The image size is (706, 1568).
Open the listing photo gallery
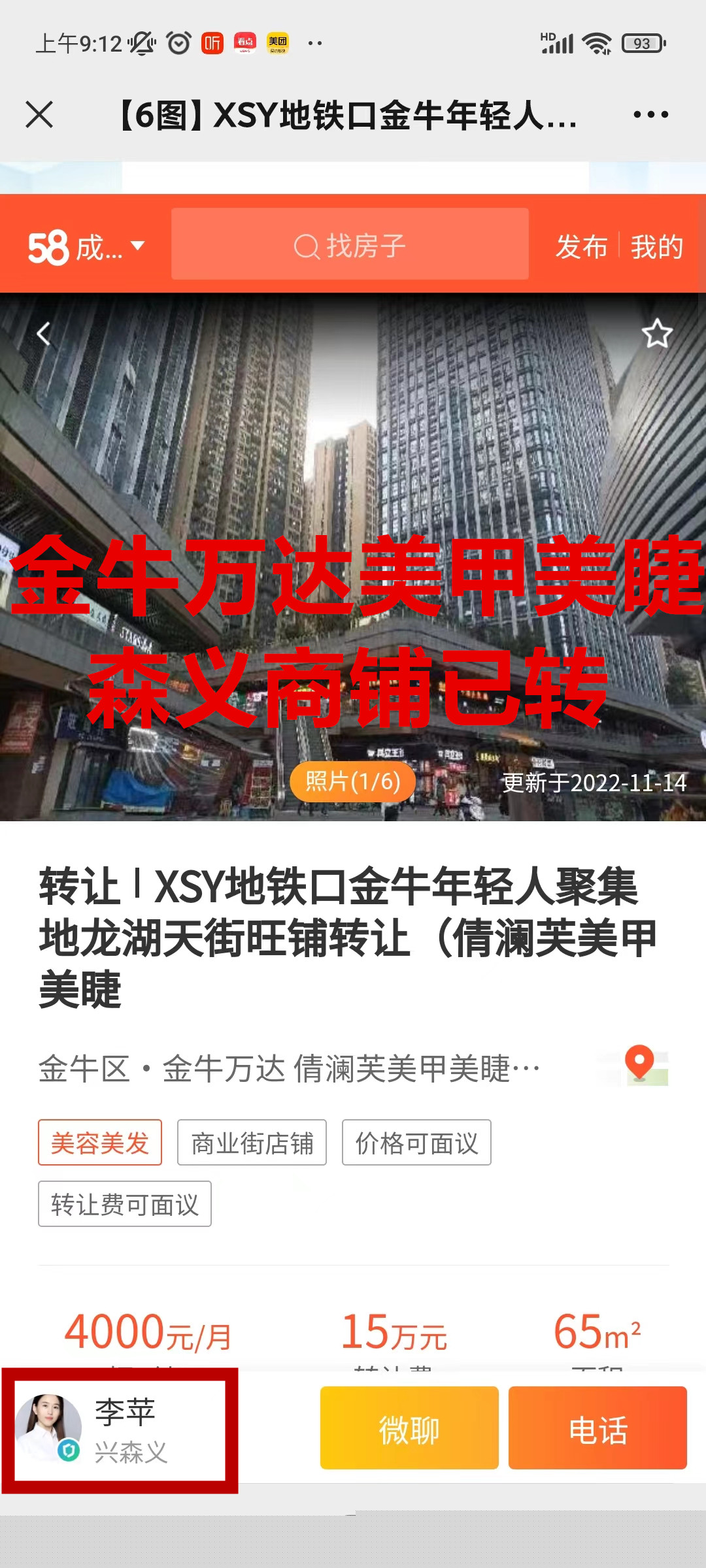coord(352,781)
